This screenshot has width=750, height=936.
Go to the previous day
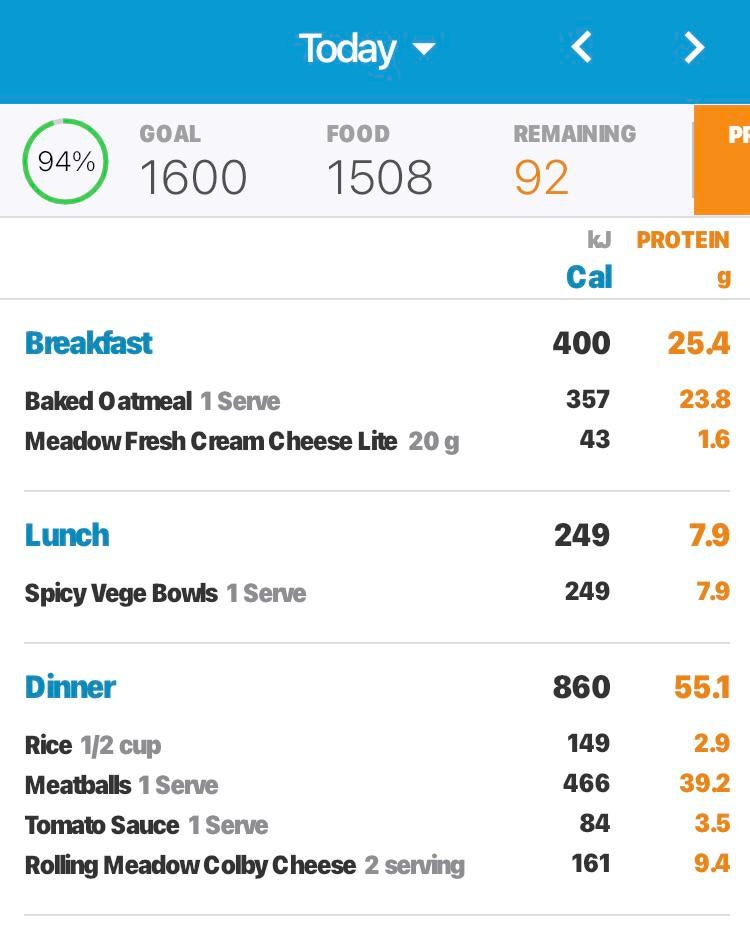(581, 47)
